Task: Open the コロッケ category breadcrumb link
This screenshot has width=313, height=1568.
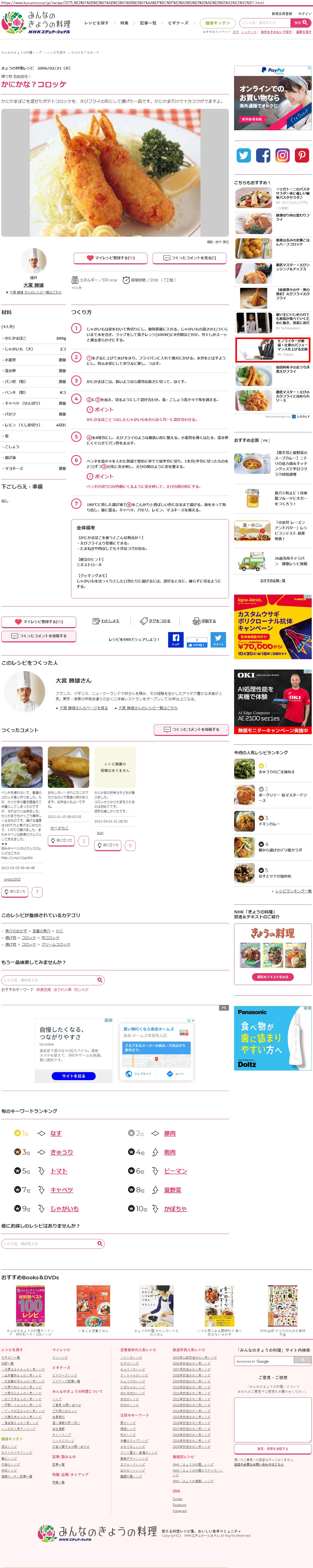Action: pos(29,938)
